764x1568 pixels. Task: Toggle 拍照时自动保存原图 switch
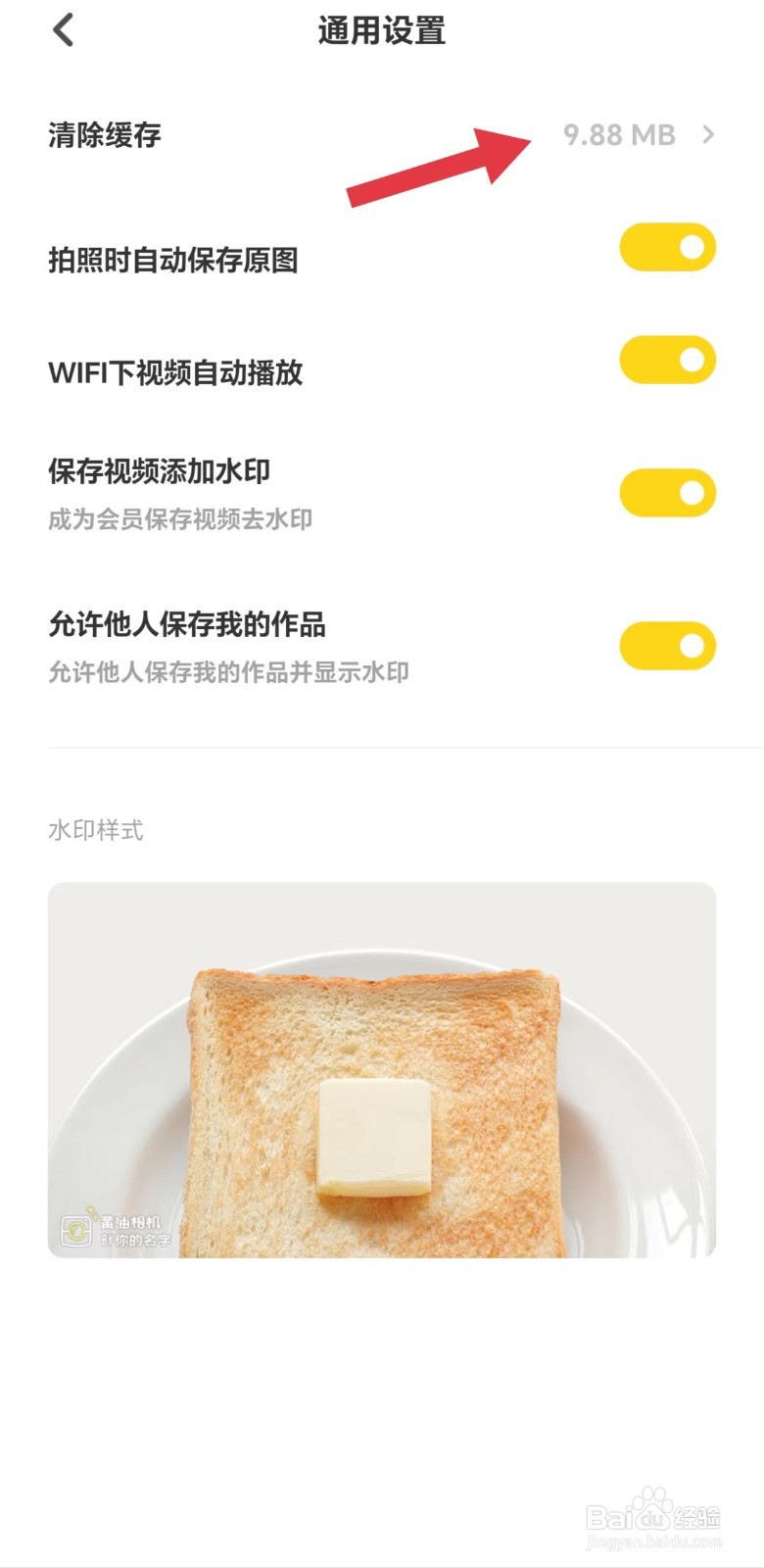pyautogui.click(x=668, y=247)
